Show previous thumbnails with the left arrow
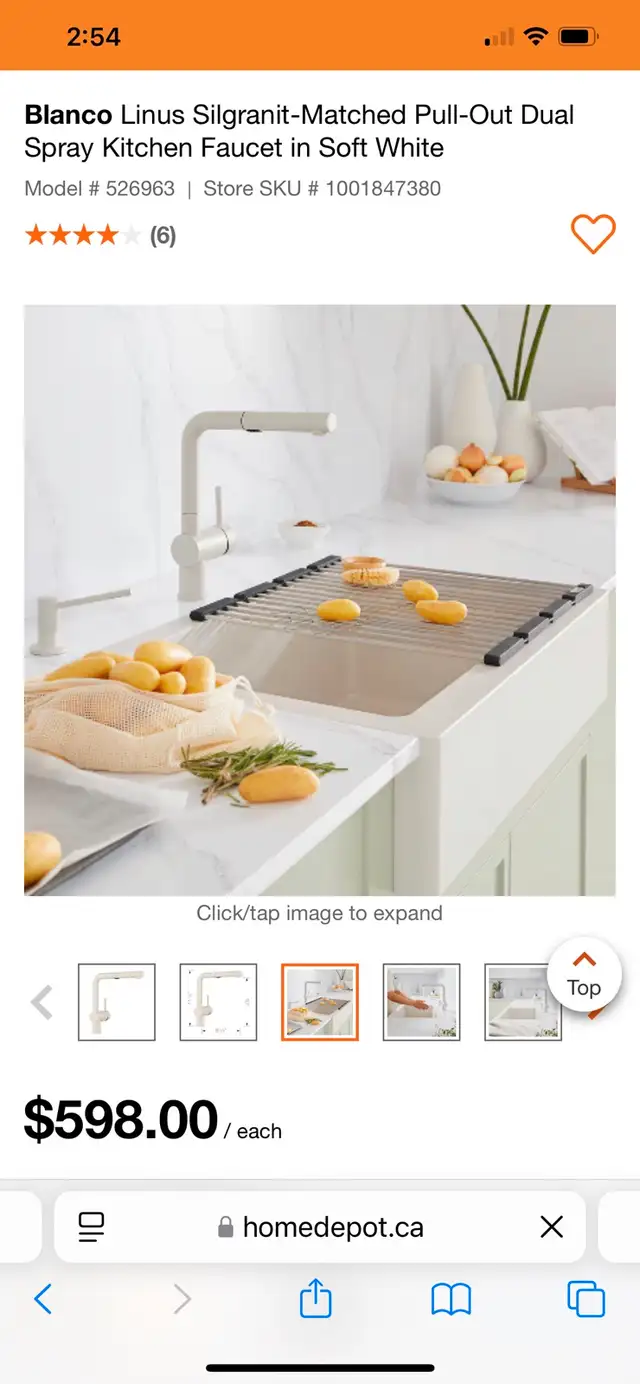The width and height of the screenshot is (640, 1384). tap(42, 1002)
